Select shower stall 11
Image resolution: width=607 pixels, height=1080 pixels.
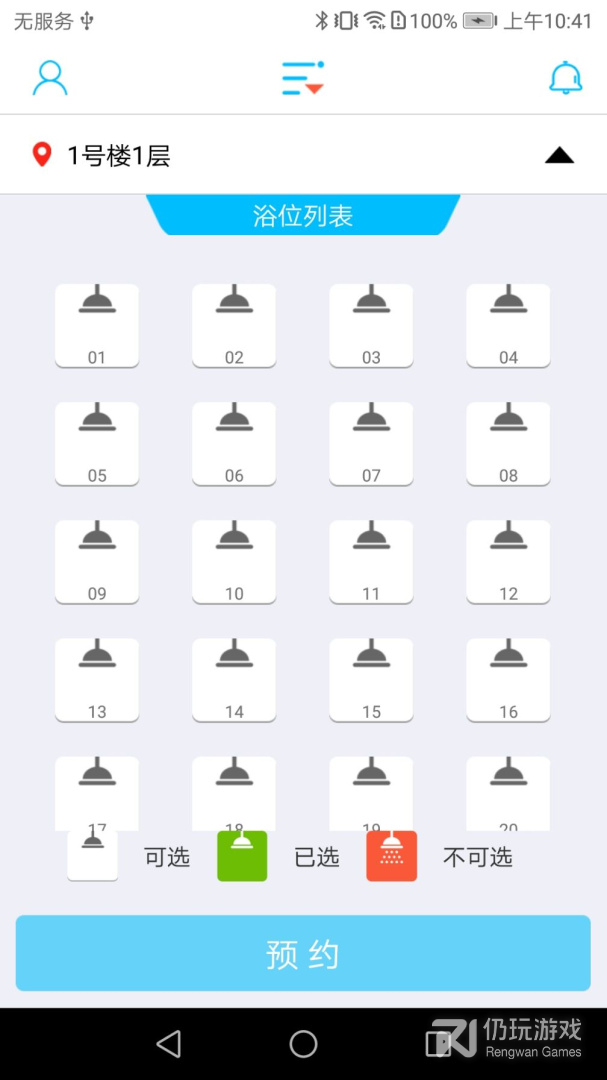[x=371, y=561]
